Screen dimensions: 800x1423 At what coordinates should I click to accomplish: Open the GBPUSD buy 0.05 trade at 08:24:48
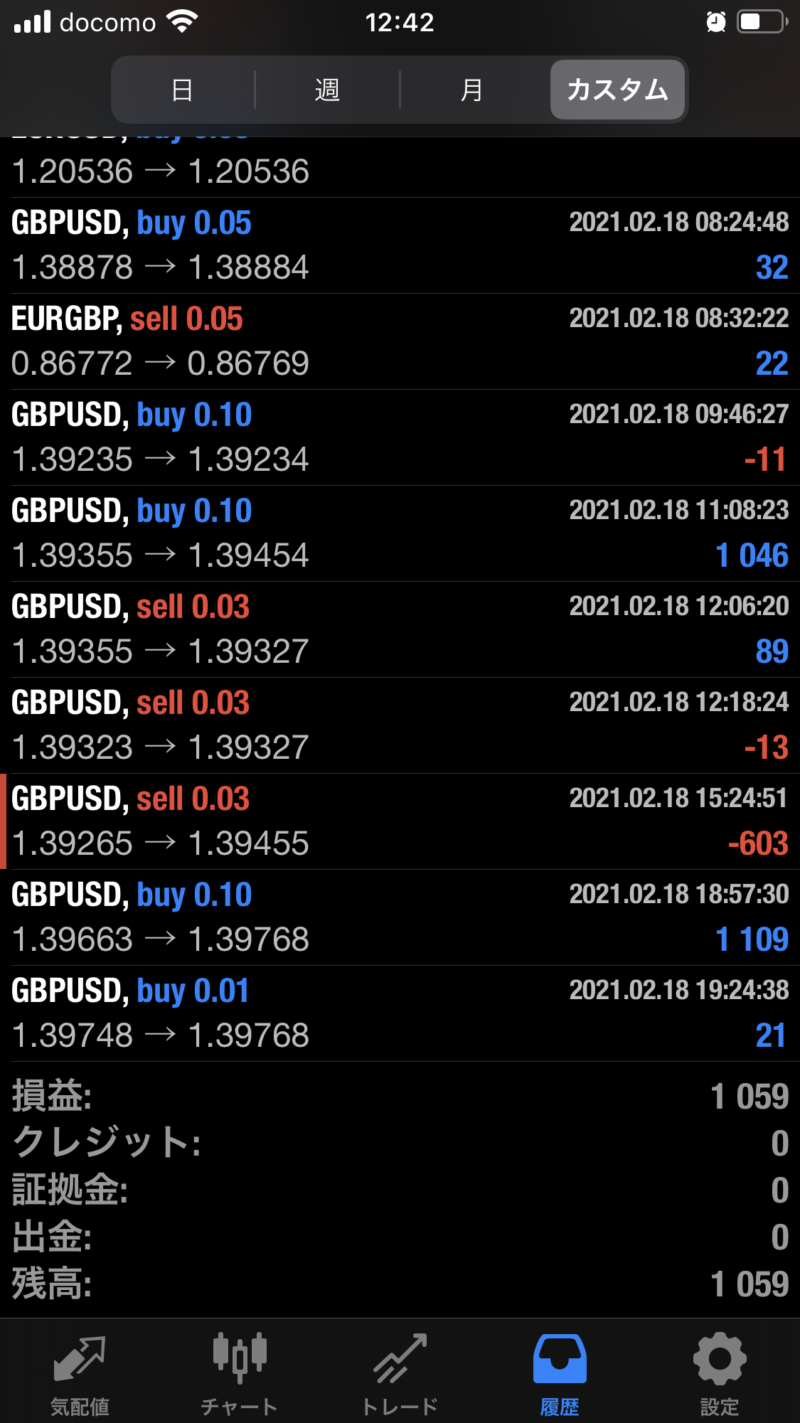pos(400,245)
